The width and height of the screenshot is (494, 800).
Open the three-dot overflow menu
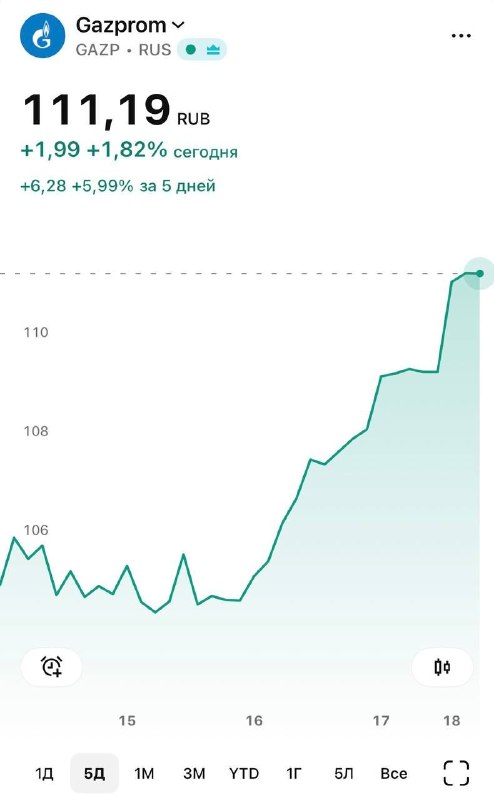[461, 36]
